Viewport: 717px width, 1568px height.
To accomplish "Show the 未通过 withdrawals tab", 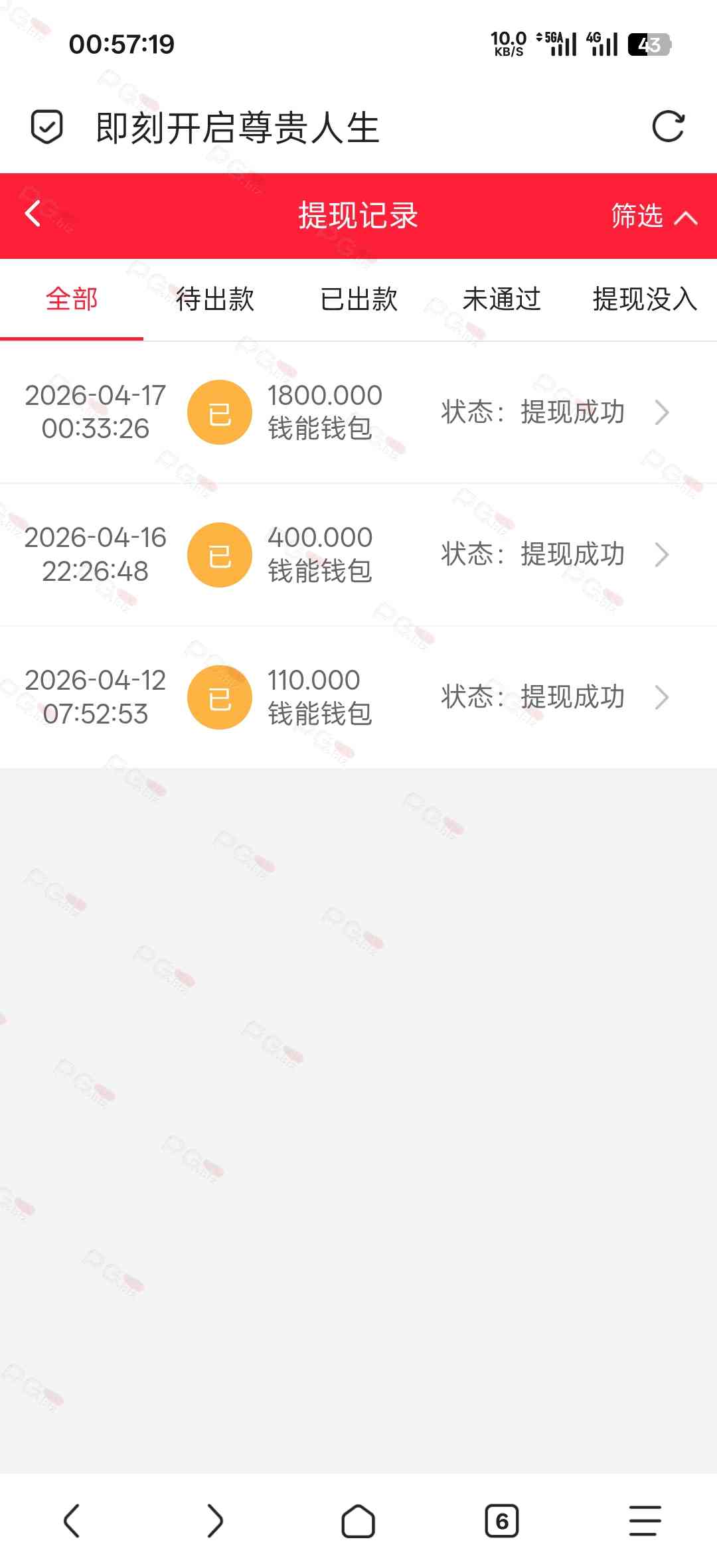I will tap(502, 299).
